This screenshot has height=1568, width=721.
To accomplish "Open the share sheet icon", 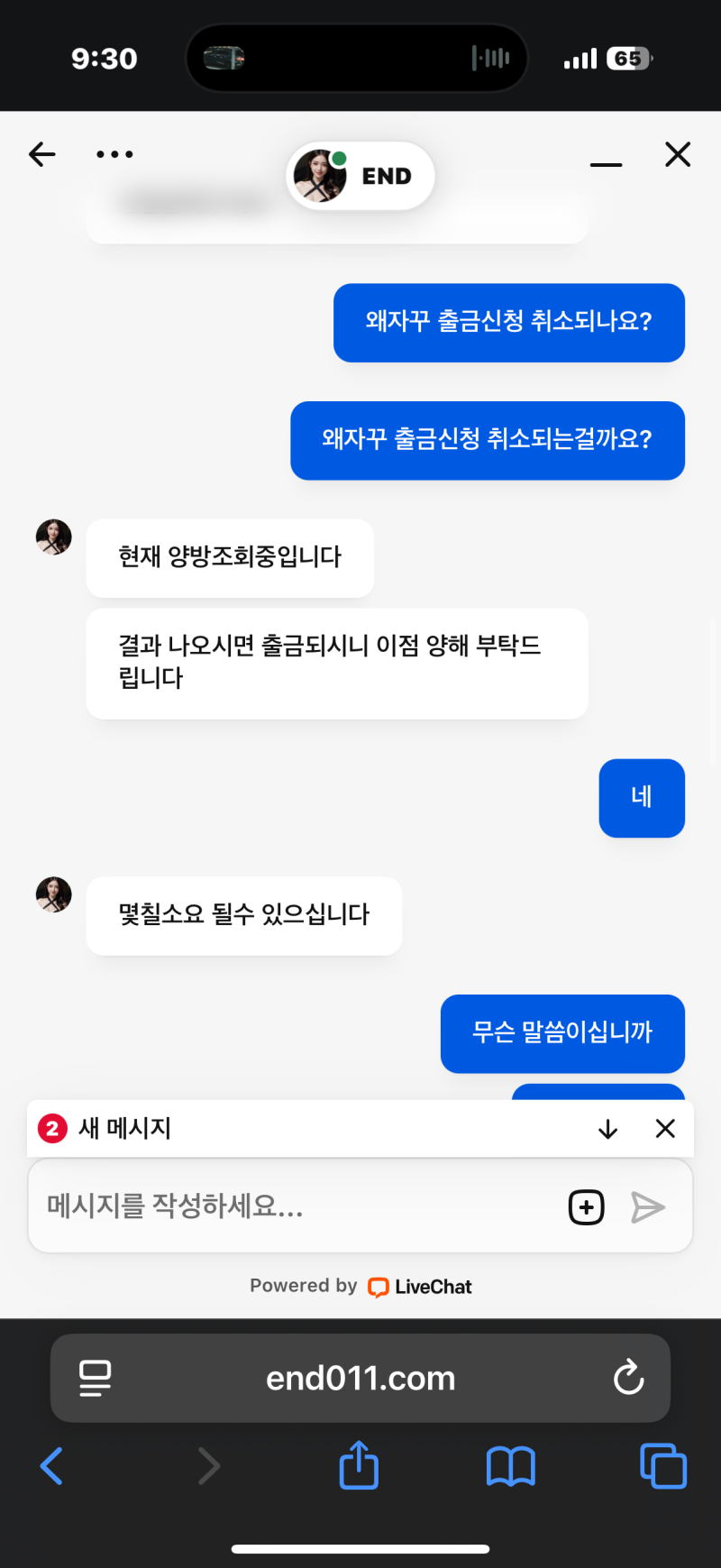I will point(359,1465).
